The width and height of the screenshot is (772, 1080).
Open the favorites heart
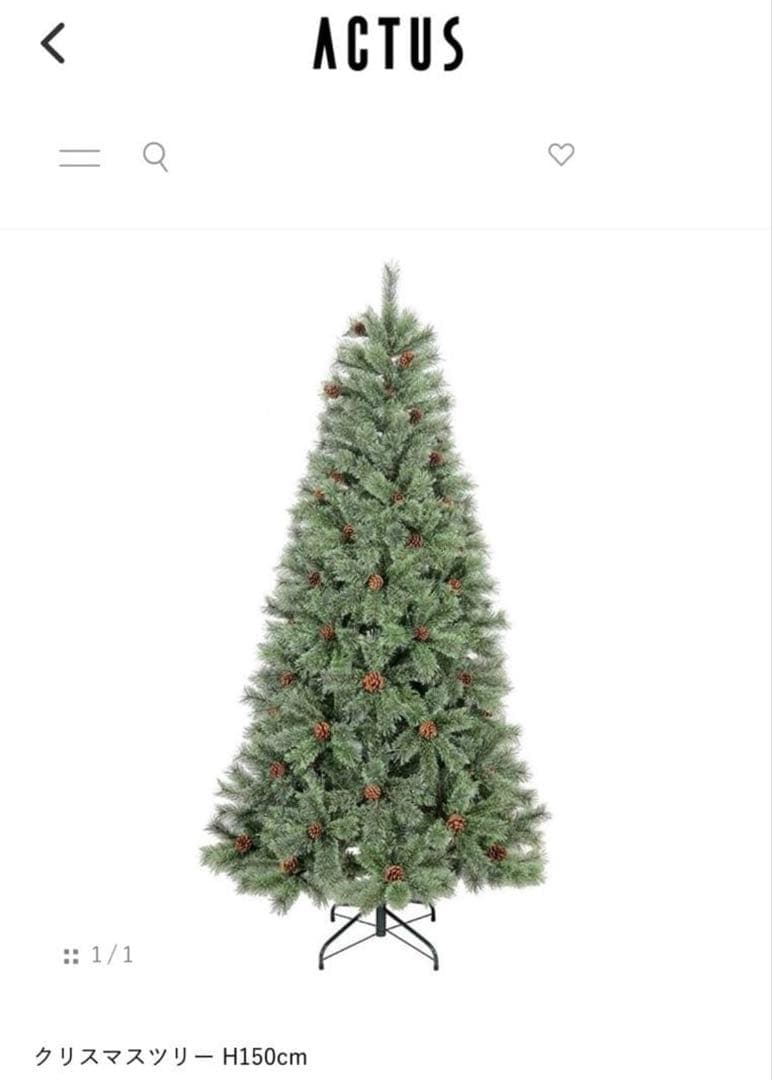(x=561, y=155)
